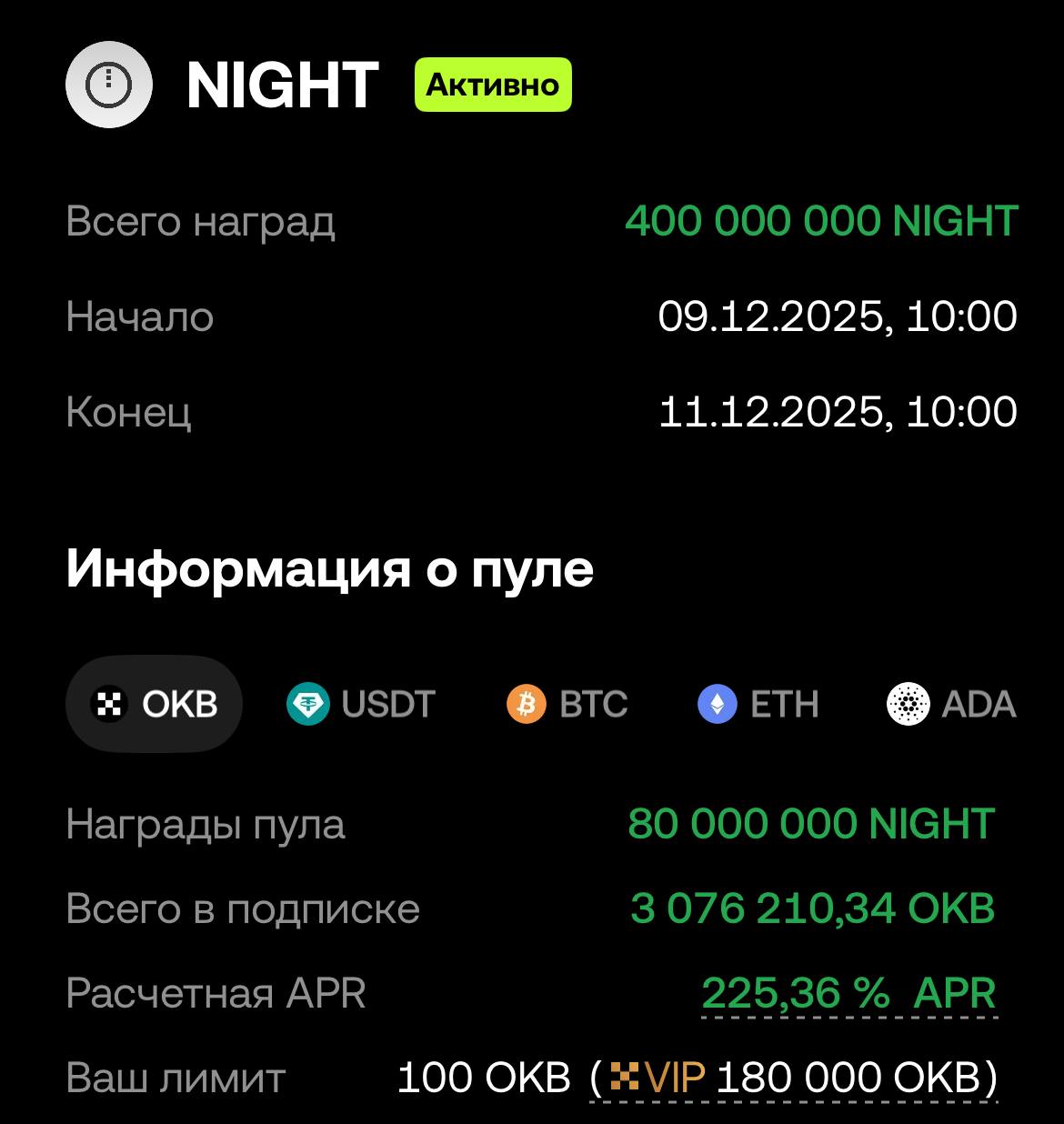
Task: Open the 225,36 % APR link
Action: (848, 993)
